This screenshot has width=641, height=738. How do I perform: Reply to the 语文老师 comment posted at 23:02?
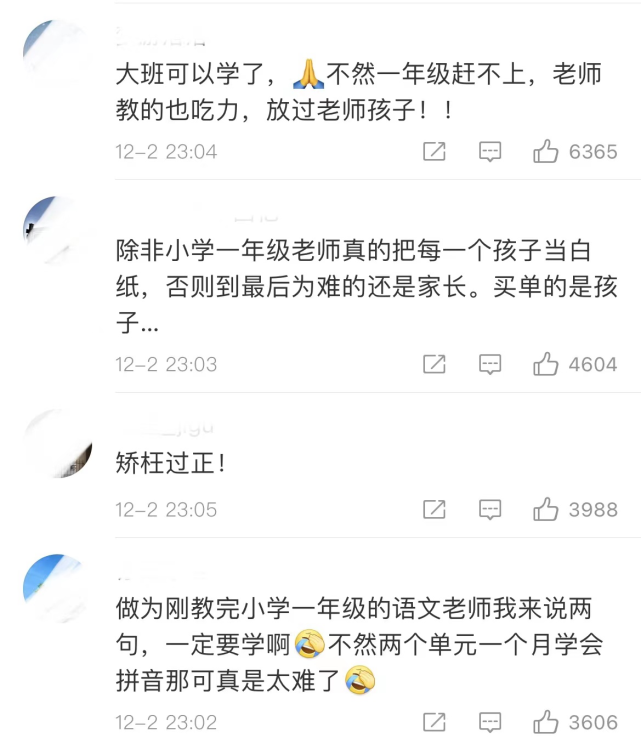pyautogui.click(x=490, y=722)
